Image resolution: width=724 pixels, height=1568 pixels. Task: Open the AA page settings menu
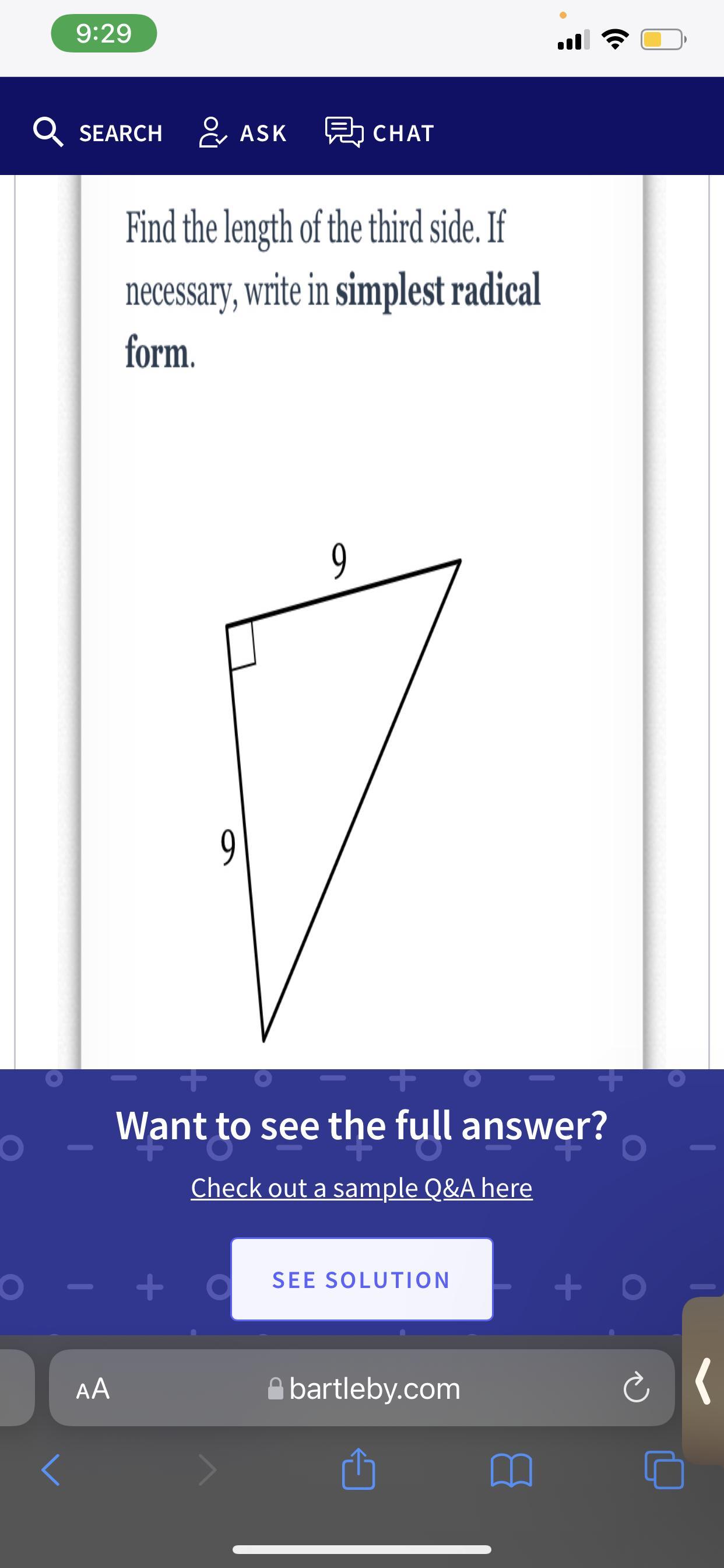point(93,1388)
